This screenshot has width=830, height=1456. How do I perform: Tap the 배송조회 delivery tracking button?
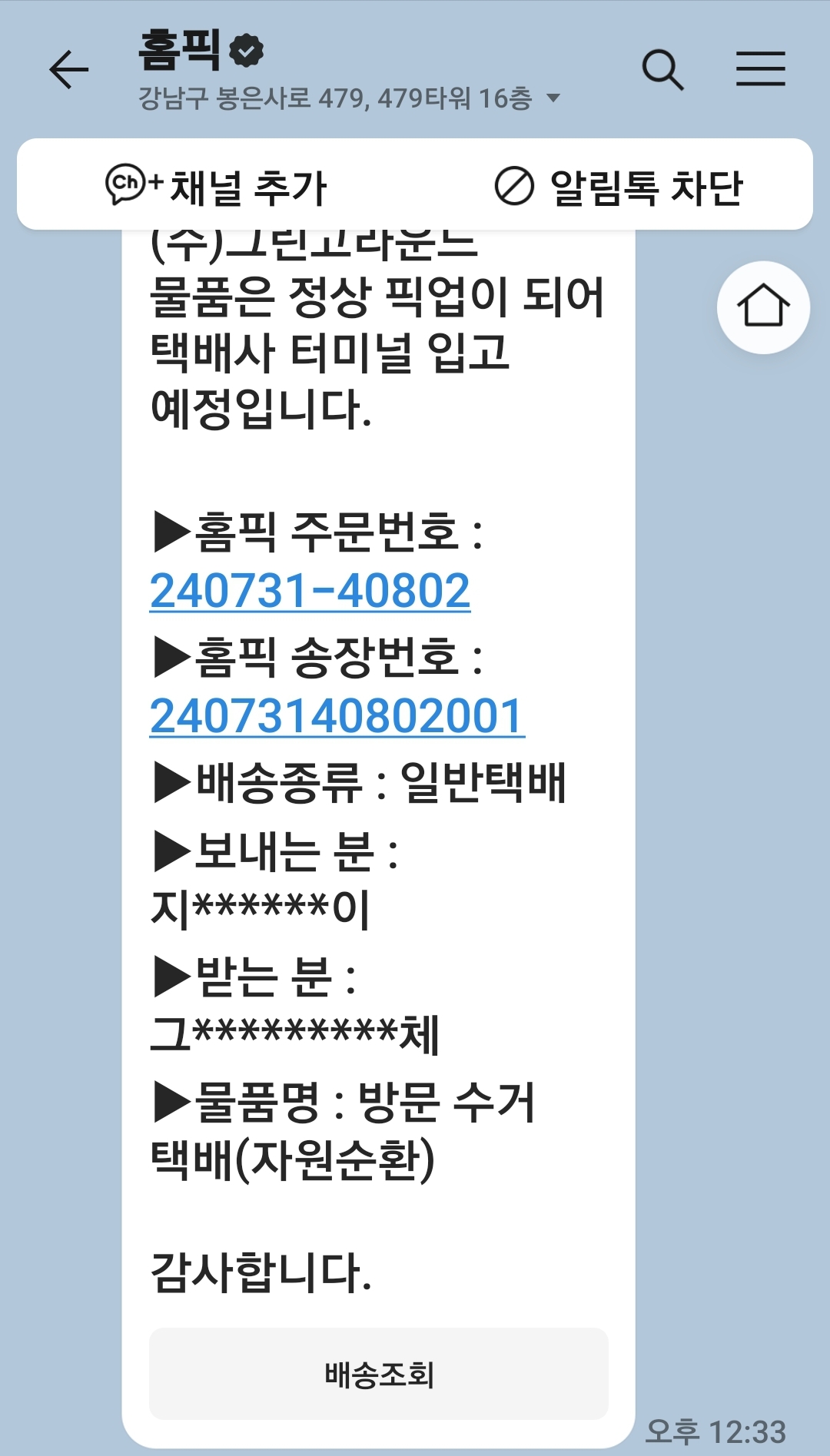coord(379,1374)
